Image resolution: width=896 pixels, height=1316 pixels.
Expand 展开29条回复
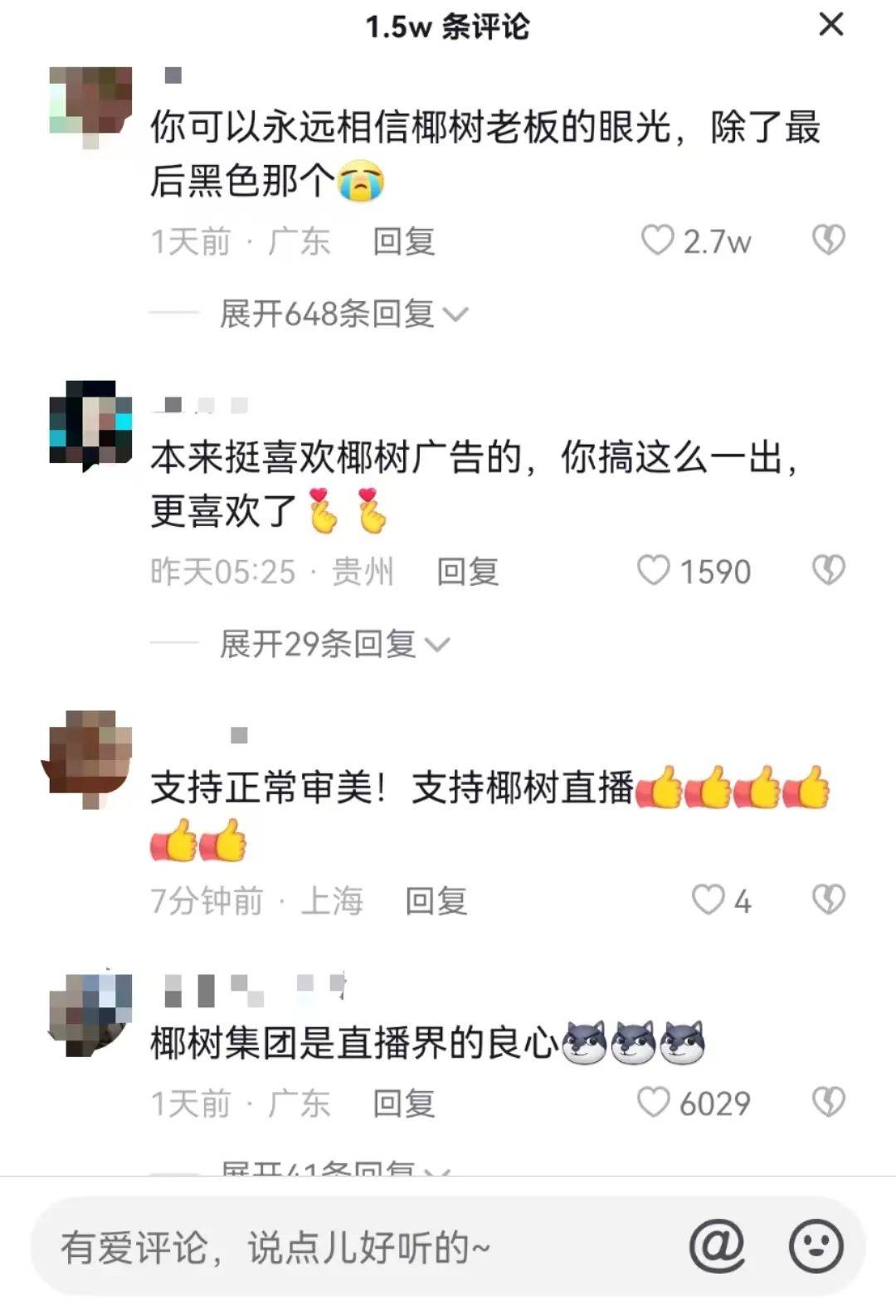tap(332, 644)
